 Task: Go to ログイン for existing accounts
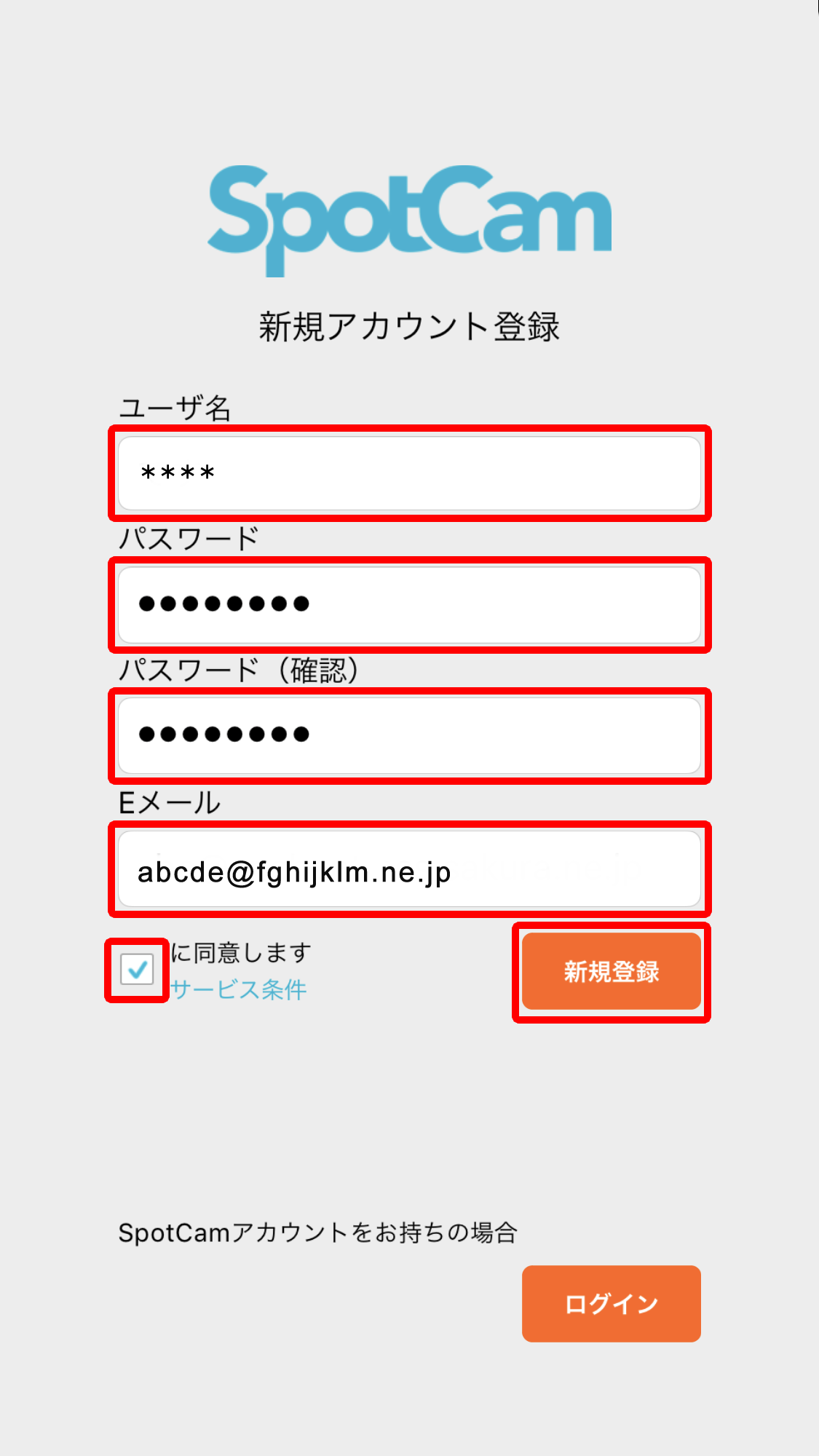coord(612,1303)
